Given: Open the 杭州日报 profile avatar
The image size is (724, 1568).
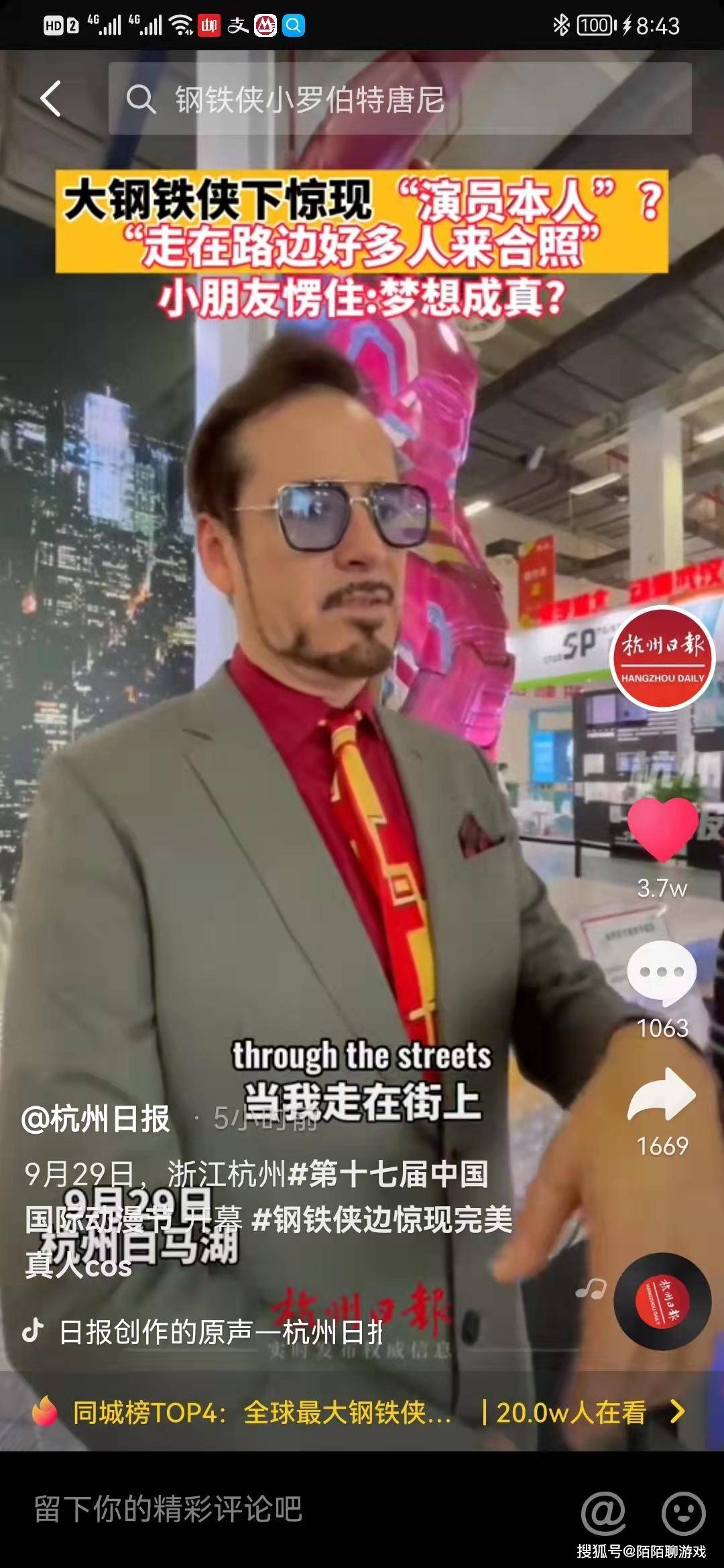Looking at the screenshot, I should (x=662, y=659).
